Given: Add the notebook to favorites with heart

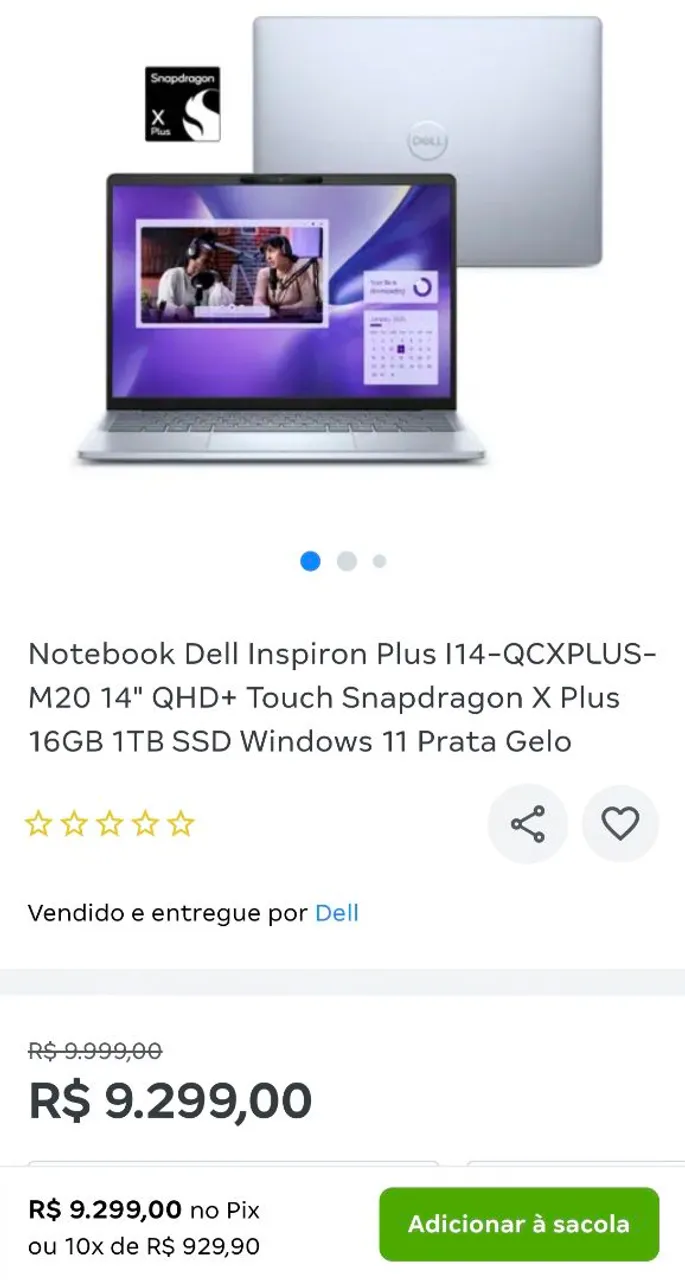Looking at the screenshot, I should (620, 824).
